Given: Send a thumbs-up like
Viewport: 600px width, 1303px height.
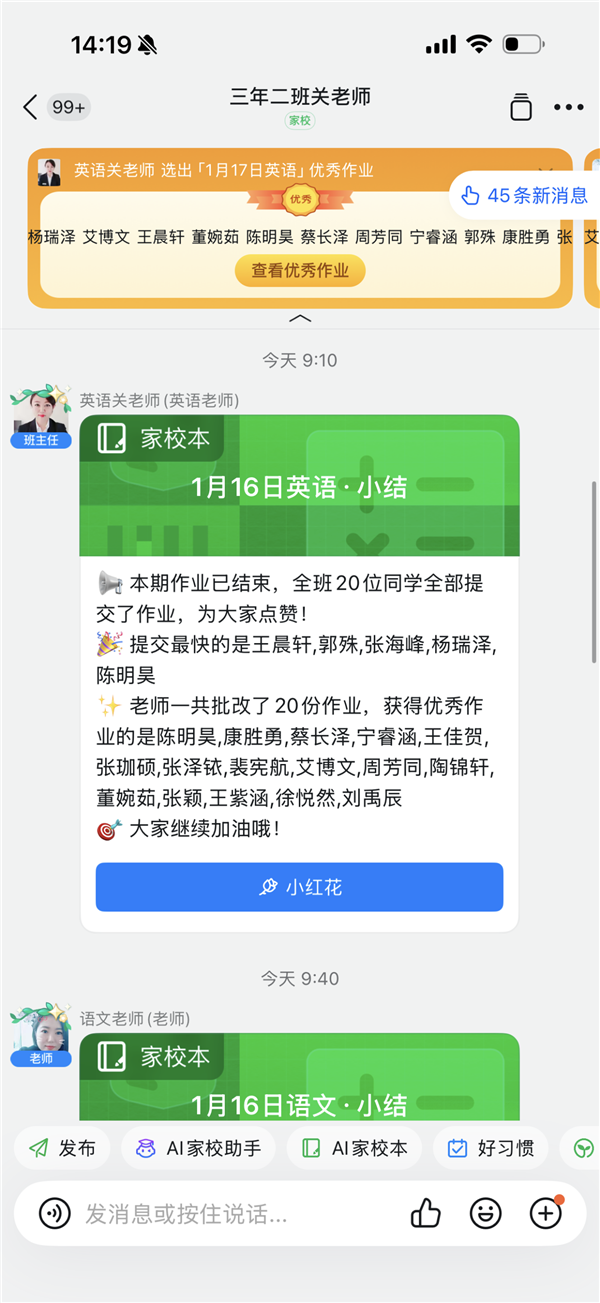Looking at the screenshot, I should pos(426,1214).
